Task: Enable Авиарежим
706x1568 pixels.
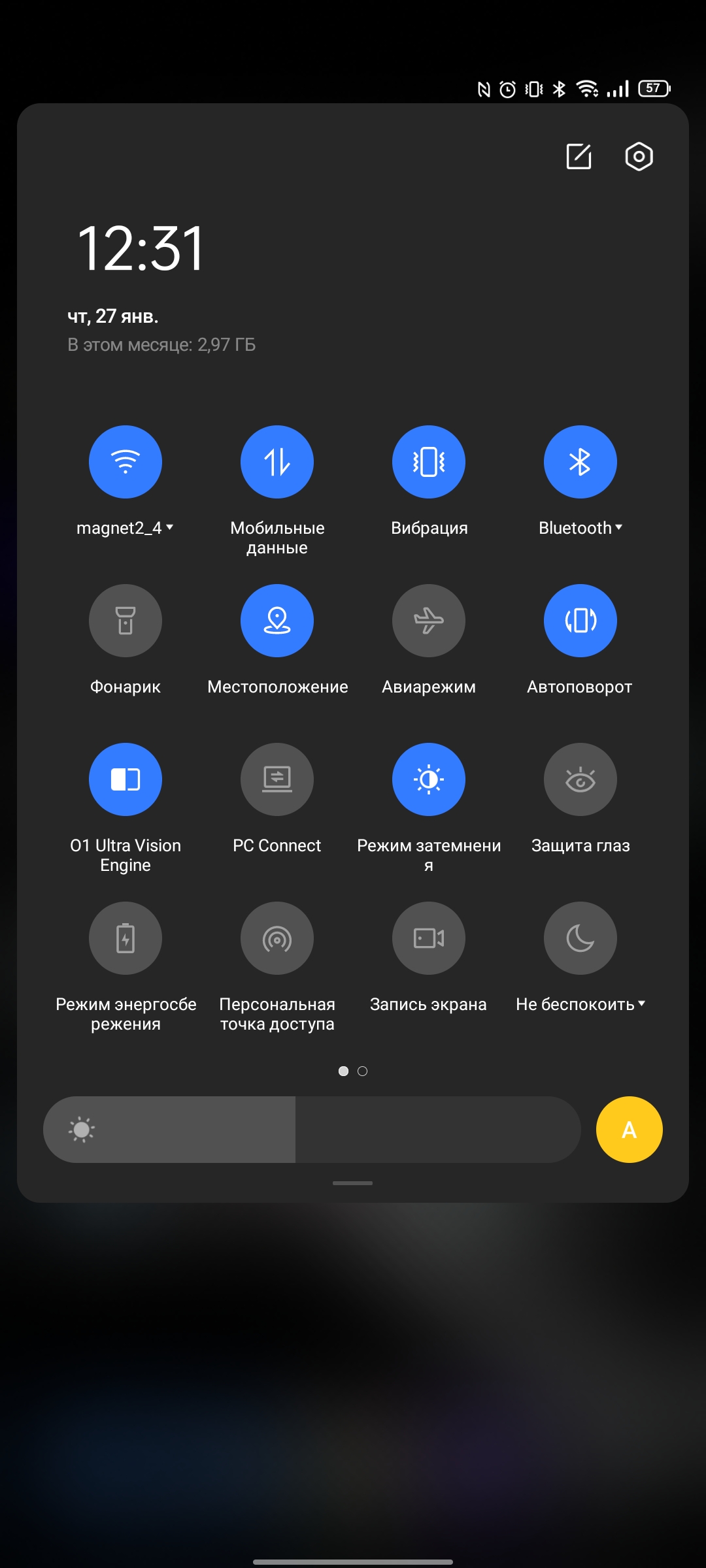Action: (429, 621)
